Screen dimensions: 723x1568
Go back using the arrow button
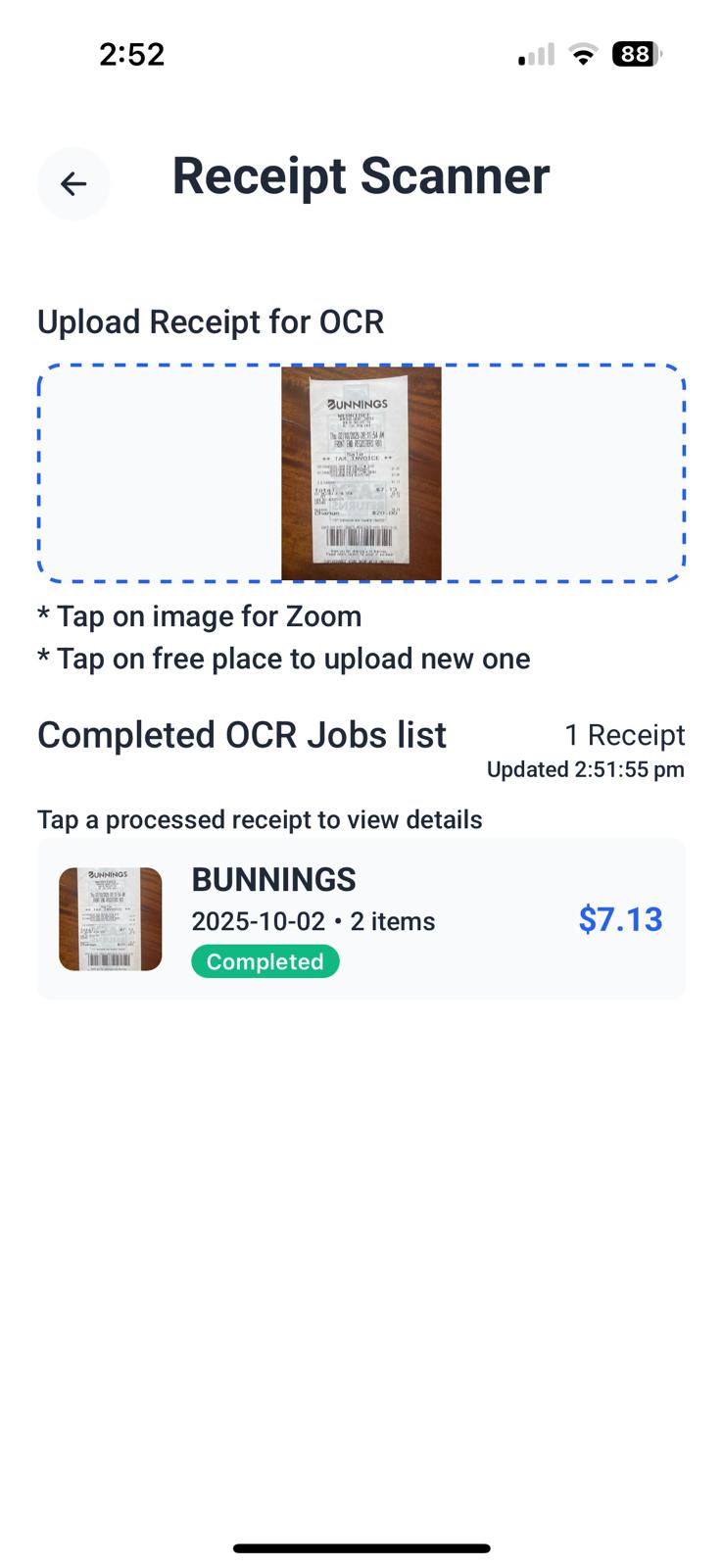(x=73, y=183)
